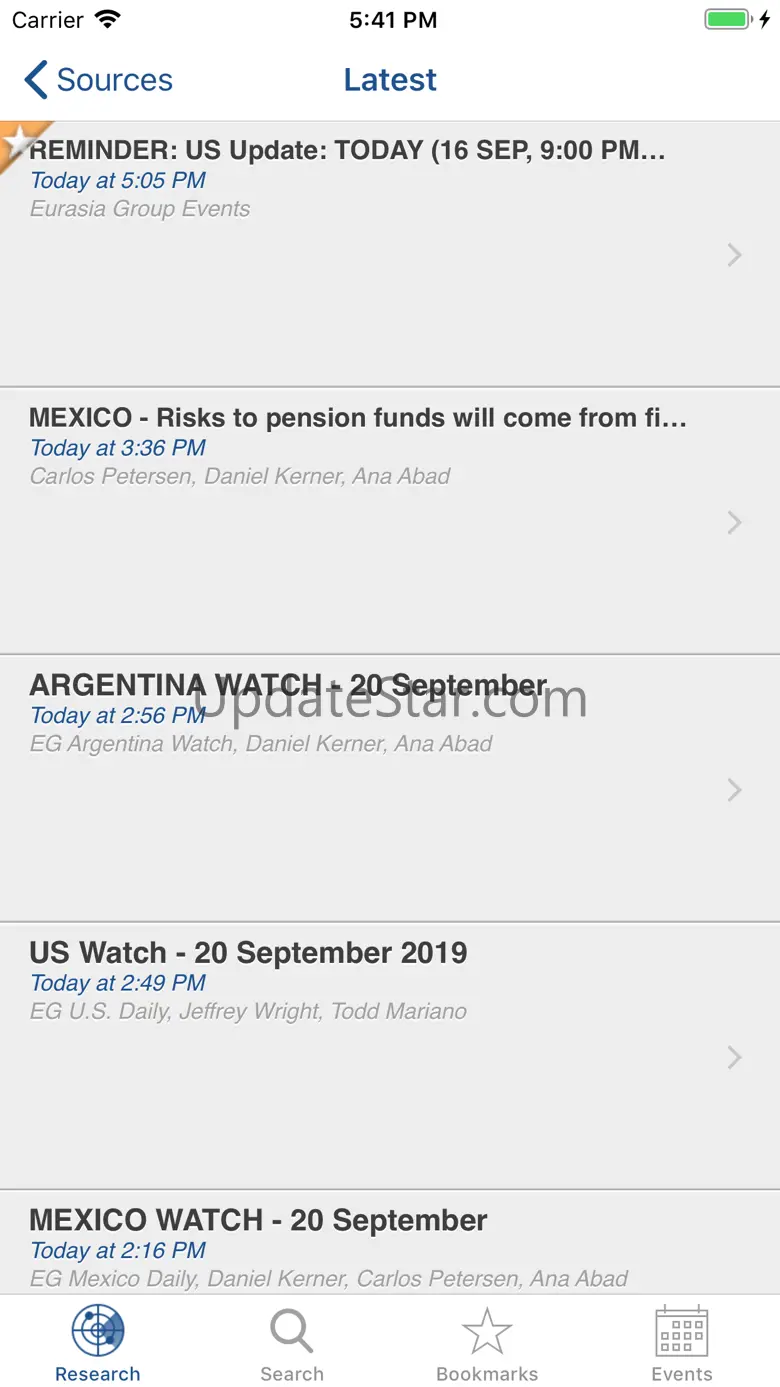Open the REMINDER: US Update article
780x1387 pixels.
point(390,254)
